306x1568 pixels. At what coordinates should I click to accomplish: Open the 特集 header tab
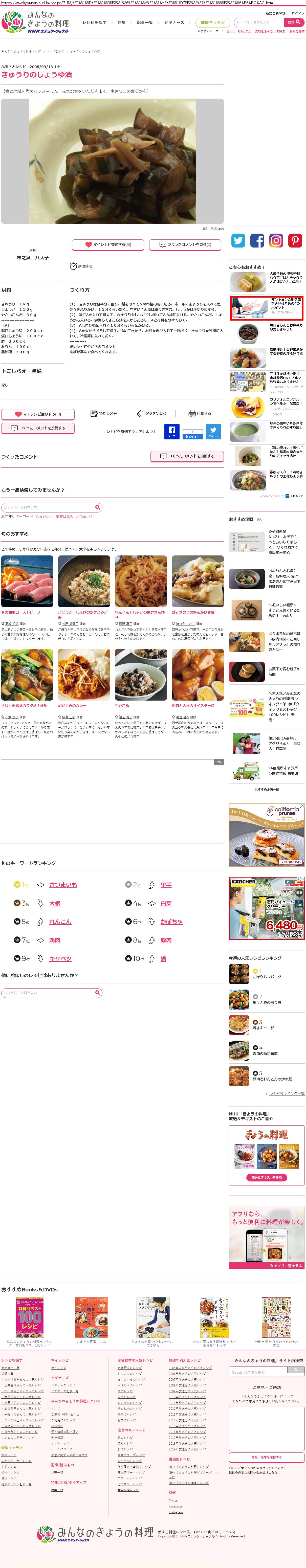[x=122, y=23]
